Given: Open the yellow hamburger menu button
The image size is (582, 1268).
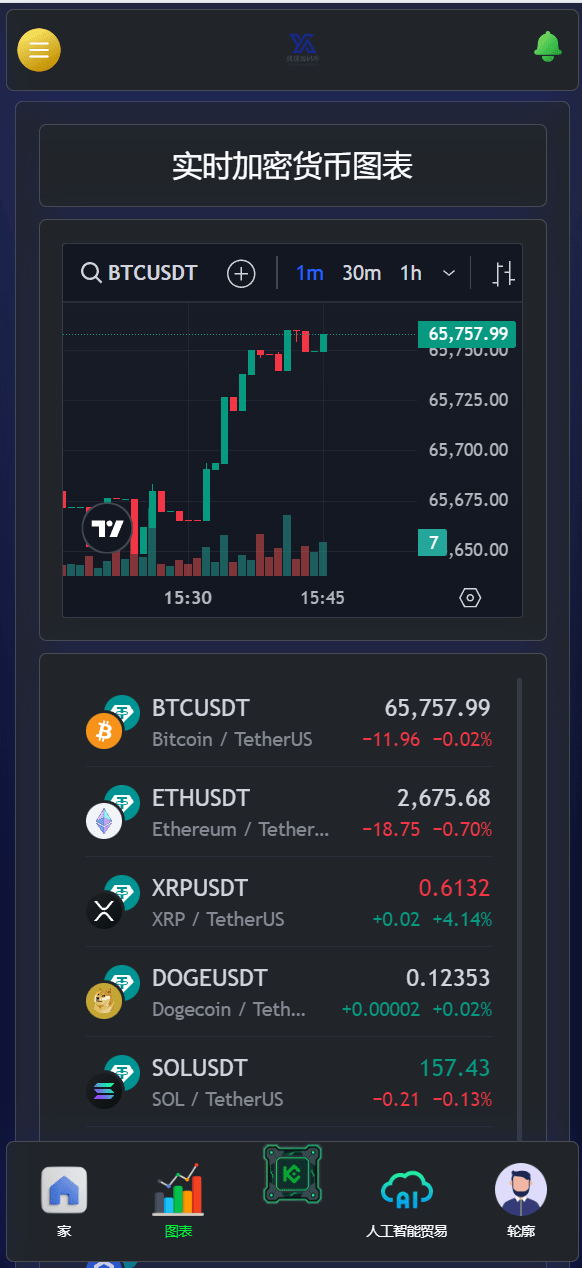Looking at the screenshot, I should pos(39,50).
